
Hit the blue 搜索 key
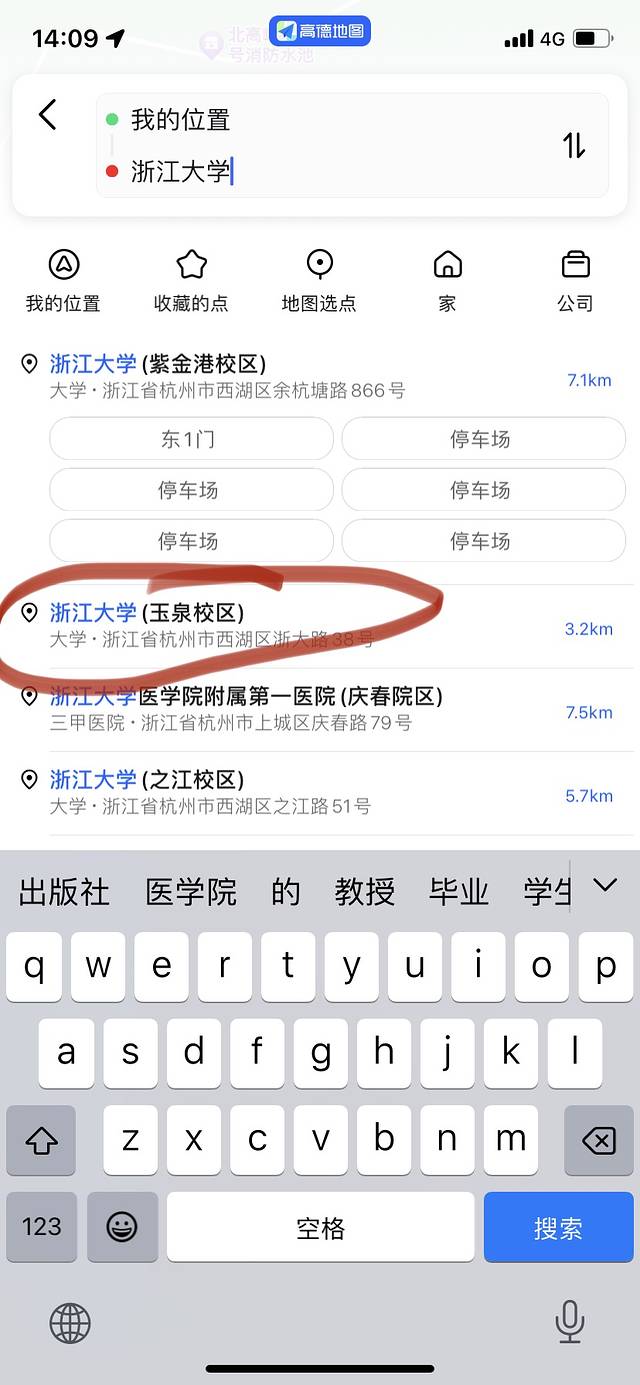(x=558, y=1228)
